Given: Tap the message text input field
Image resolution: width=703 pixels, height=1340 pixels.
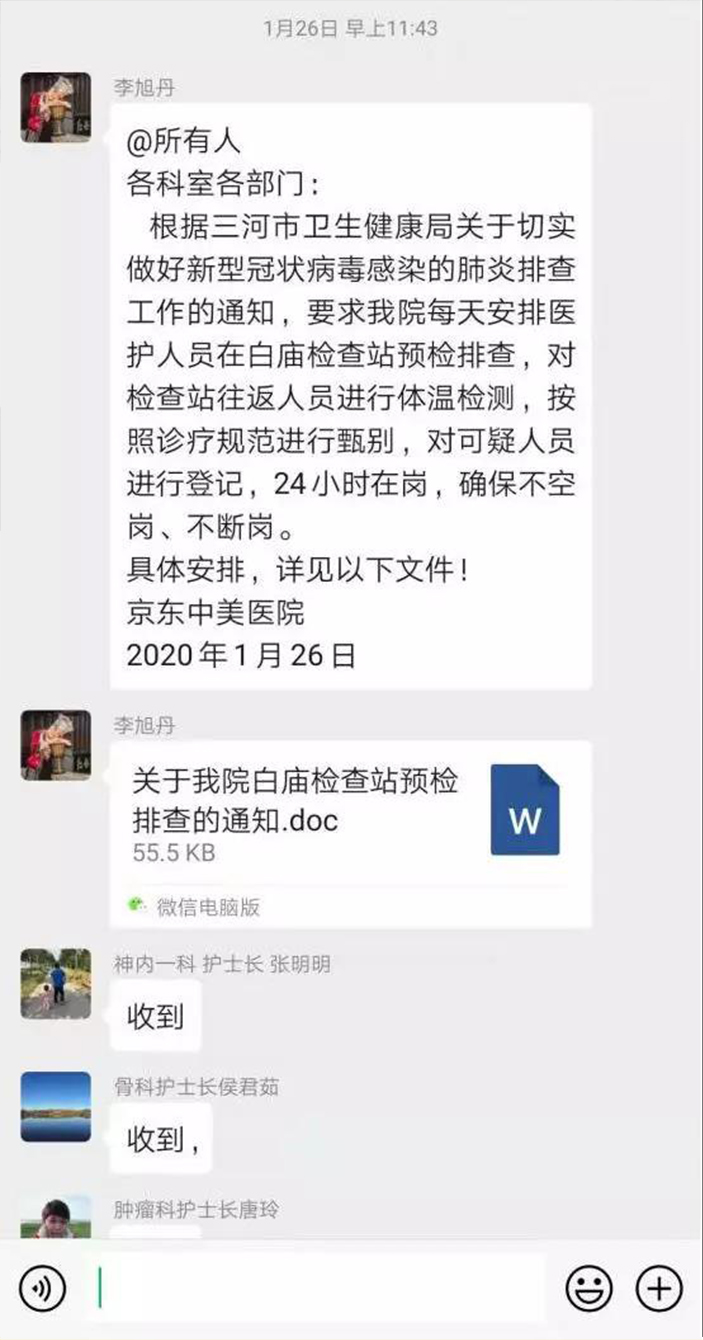Looking at the screenshot, I should click(320, 1289).
